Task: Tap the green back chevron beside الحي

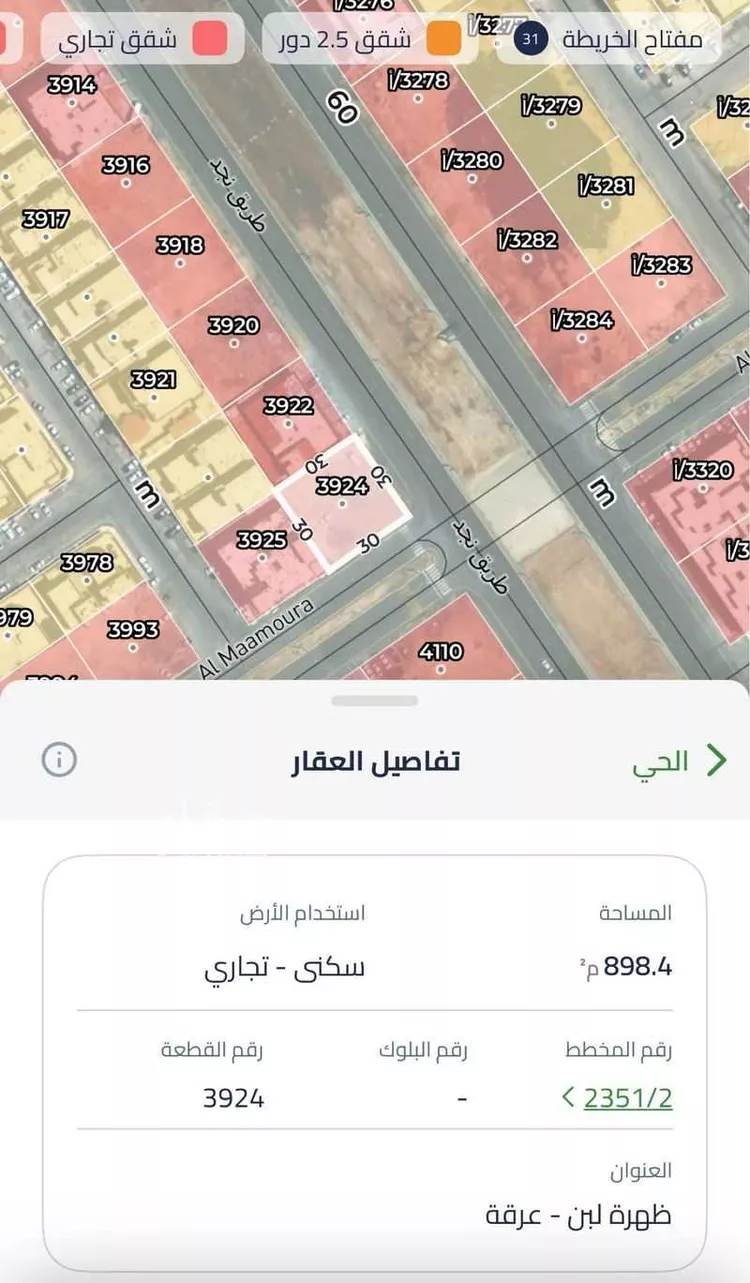Action: (x=716, y=760)
